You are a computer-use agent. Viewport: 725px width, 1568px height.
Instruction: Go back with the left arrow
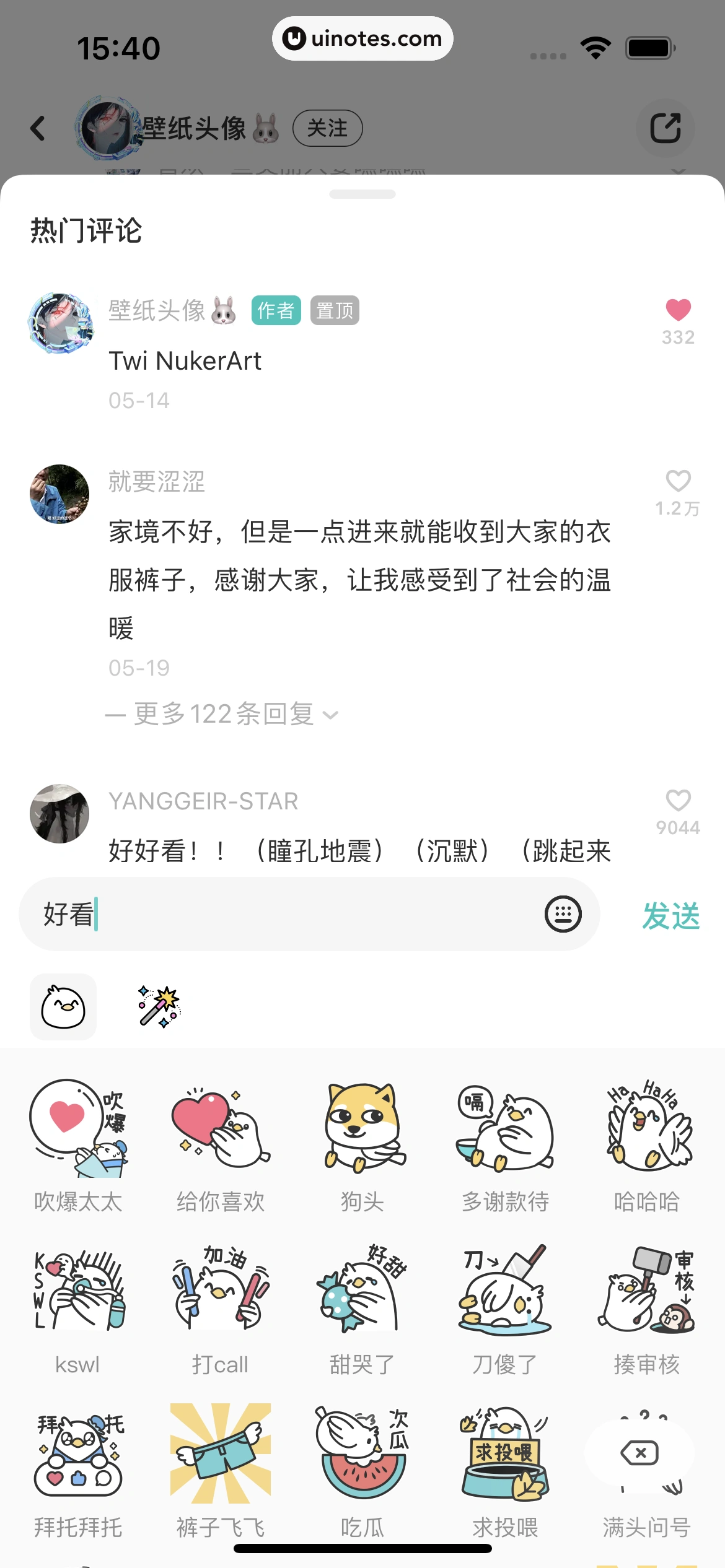pos(38,128)
